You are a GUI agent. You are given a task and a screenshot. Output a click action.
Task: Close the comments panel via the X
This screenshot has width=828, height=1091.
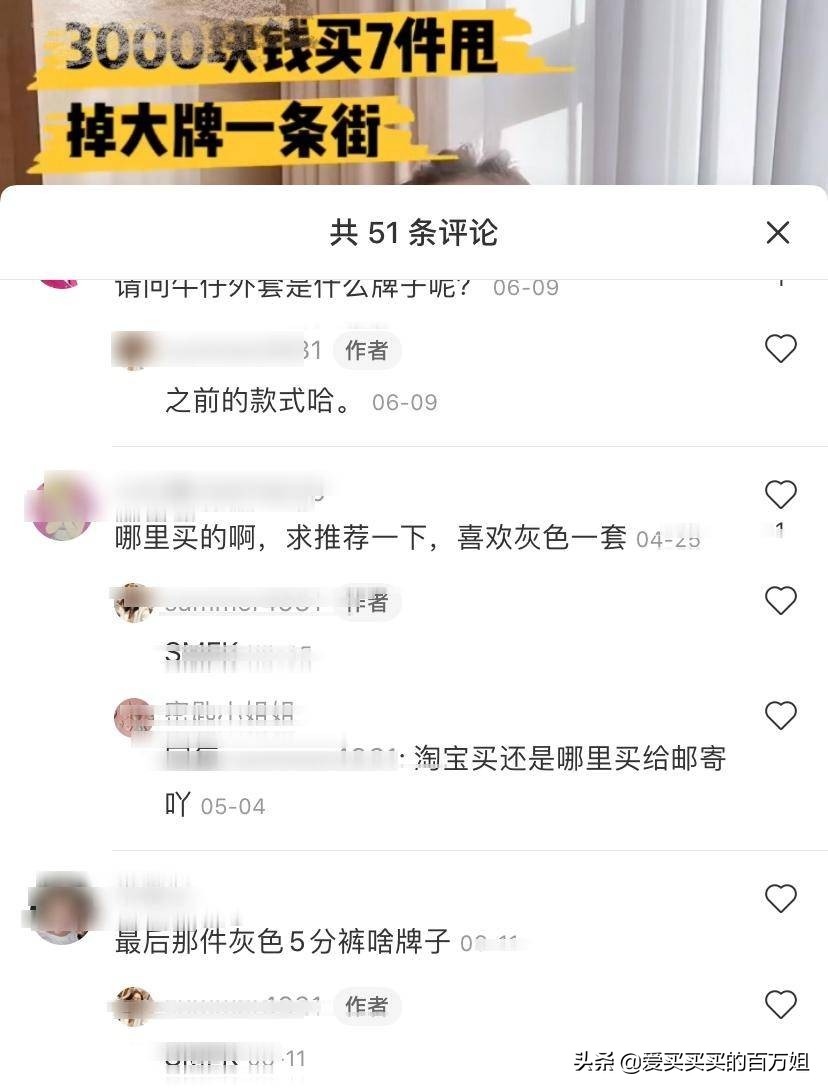[777, 232]
